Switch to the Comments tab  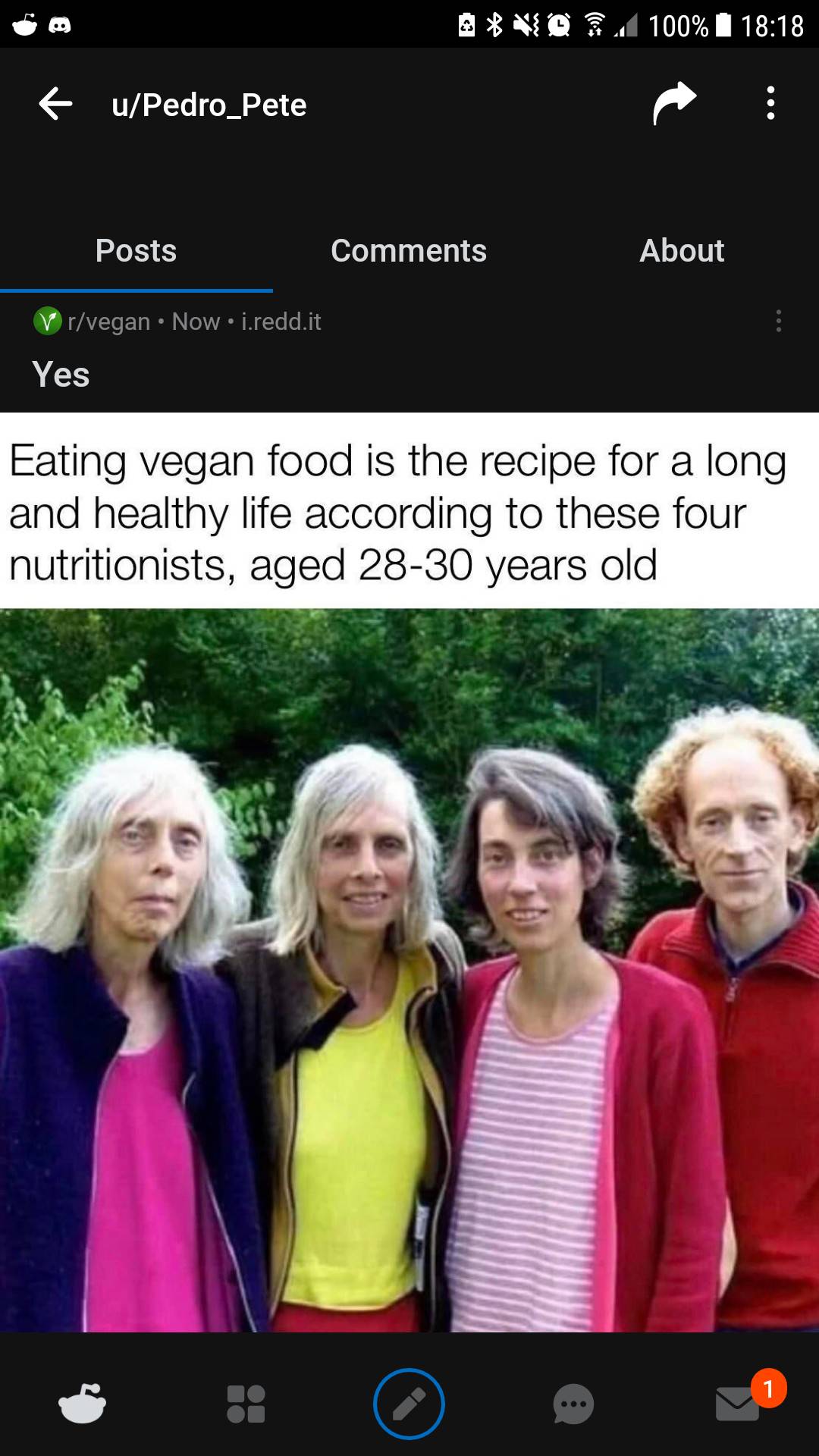409,251
